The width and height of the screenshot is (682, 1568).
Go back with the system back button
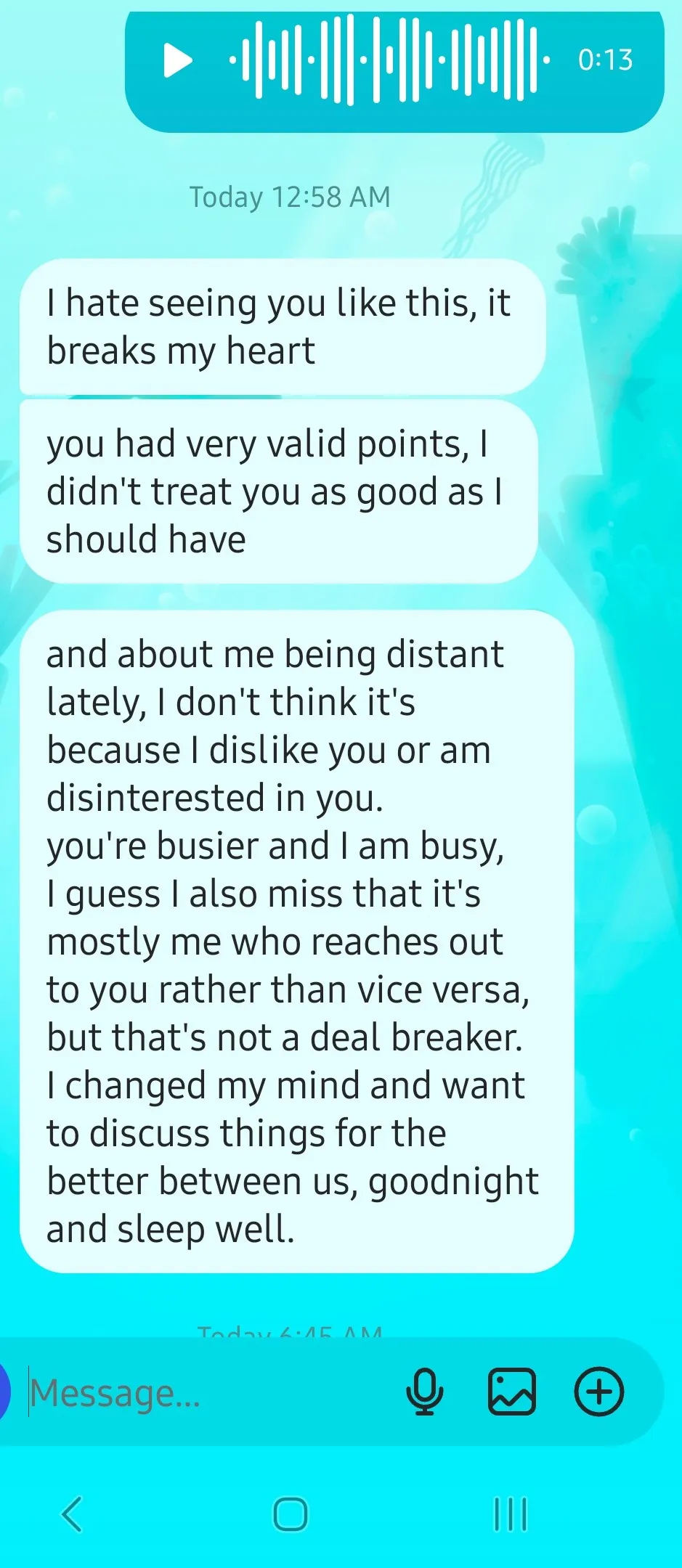(x=72, y=1514)
